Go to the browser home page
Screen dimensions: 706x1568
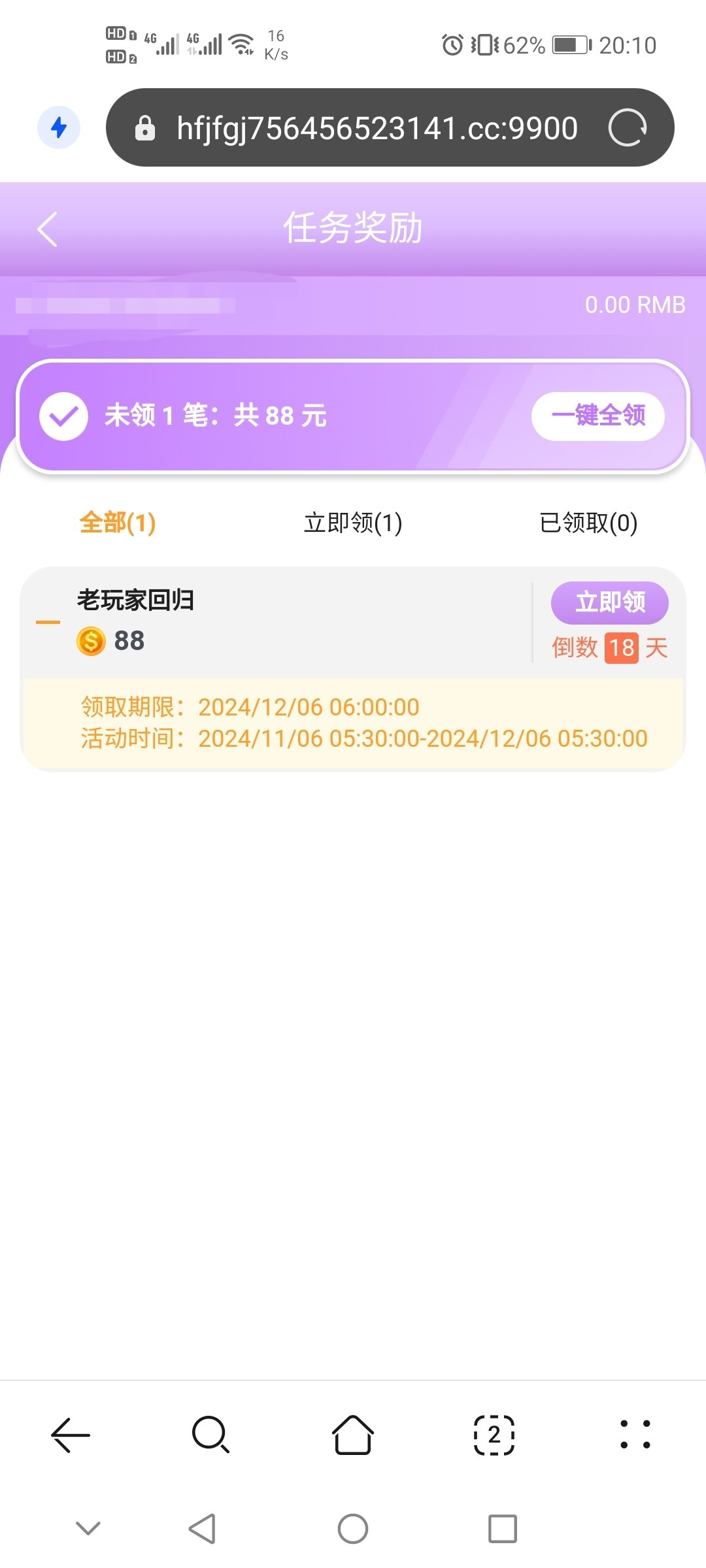point(353,1435)
